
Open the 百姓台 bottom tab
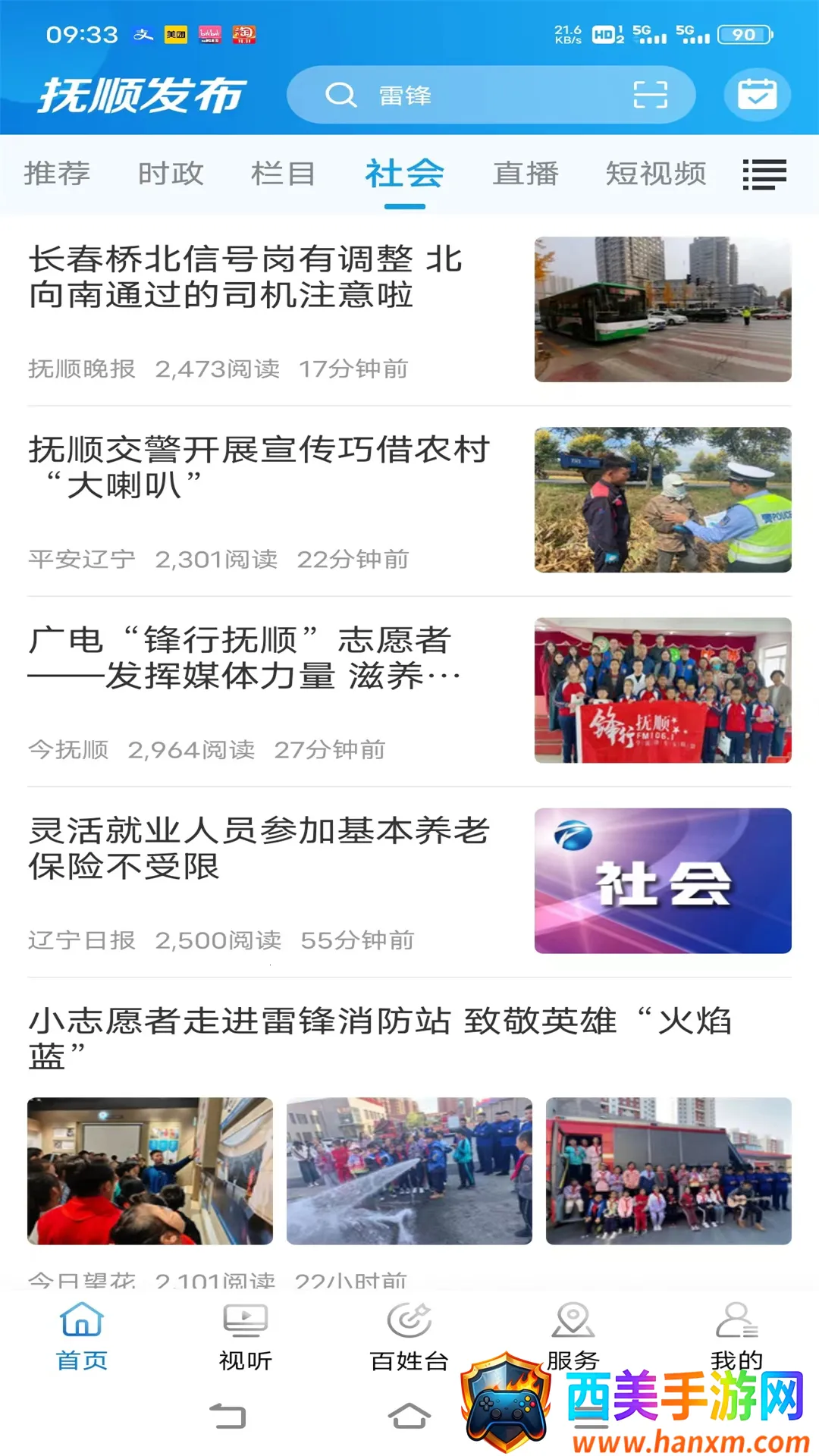409,1336
